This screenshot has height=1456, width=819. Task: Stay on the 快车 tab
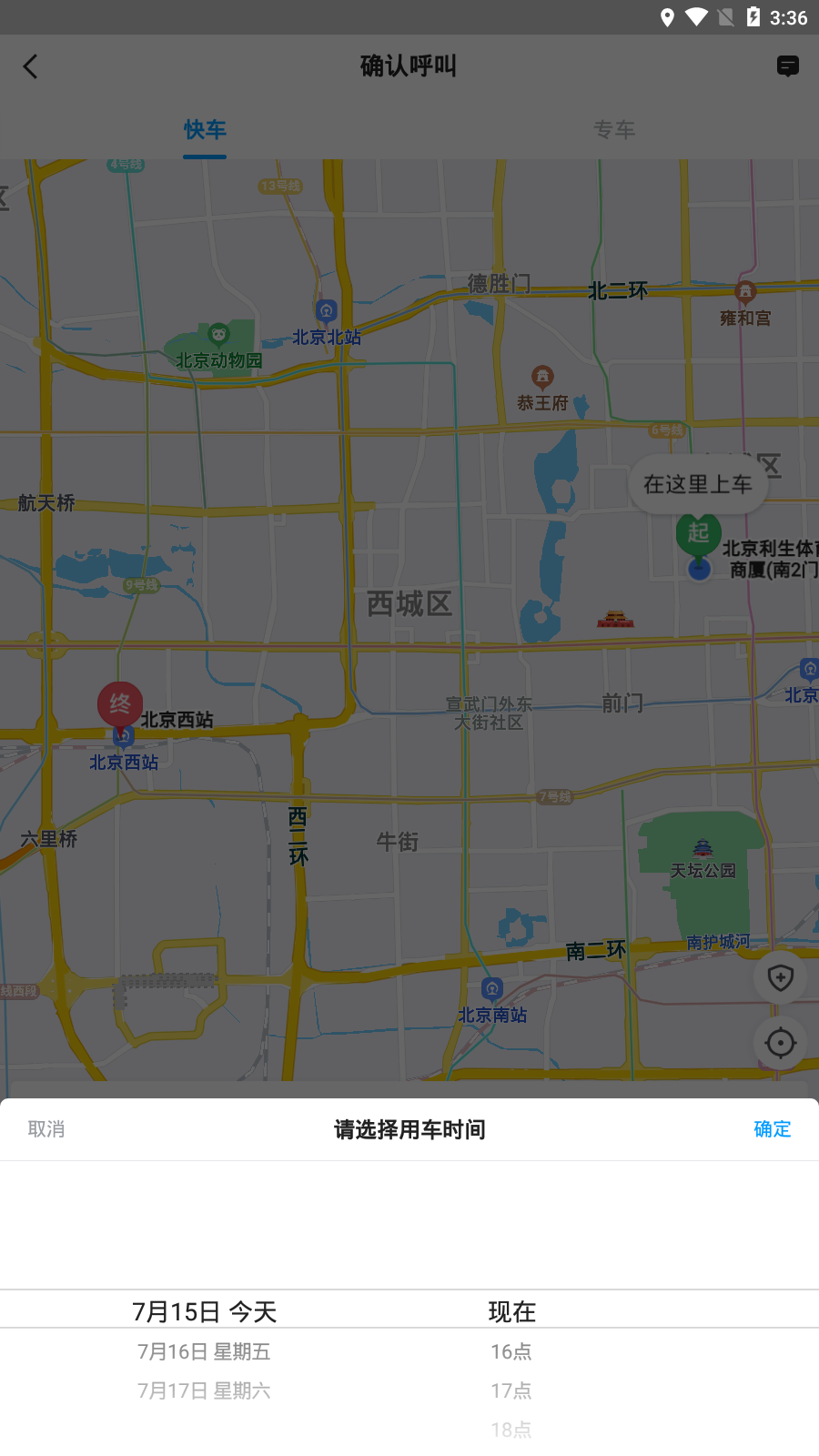[x=205, y=130]
